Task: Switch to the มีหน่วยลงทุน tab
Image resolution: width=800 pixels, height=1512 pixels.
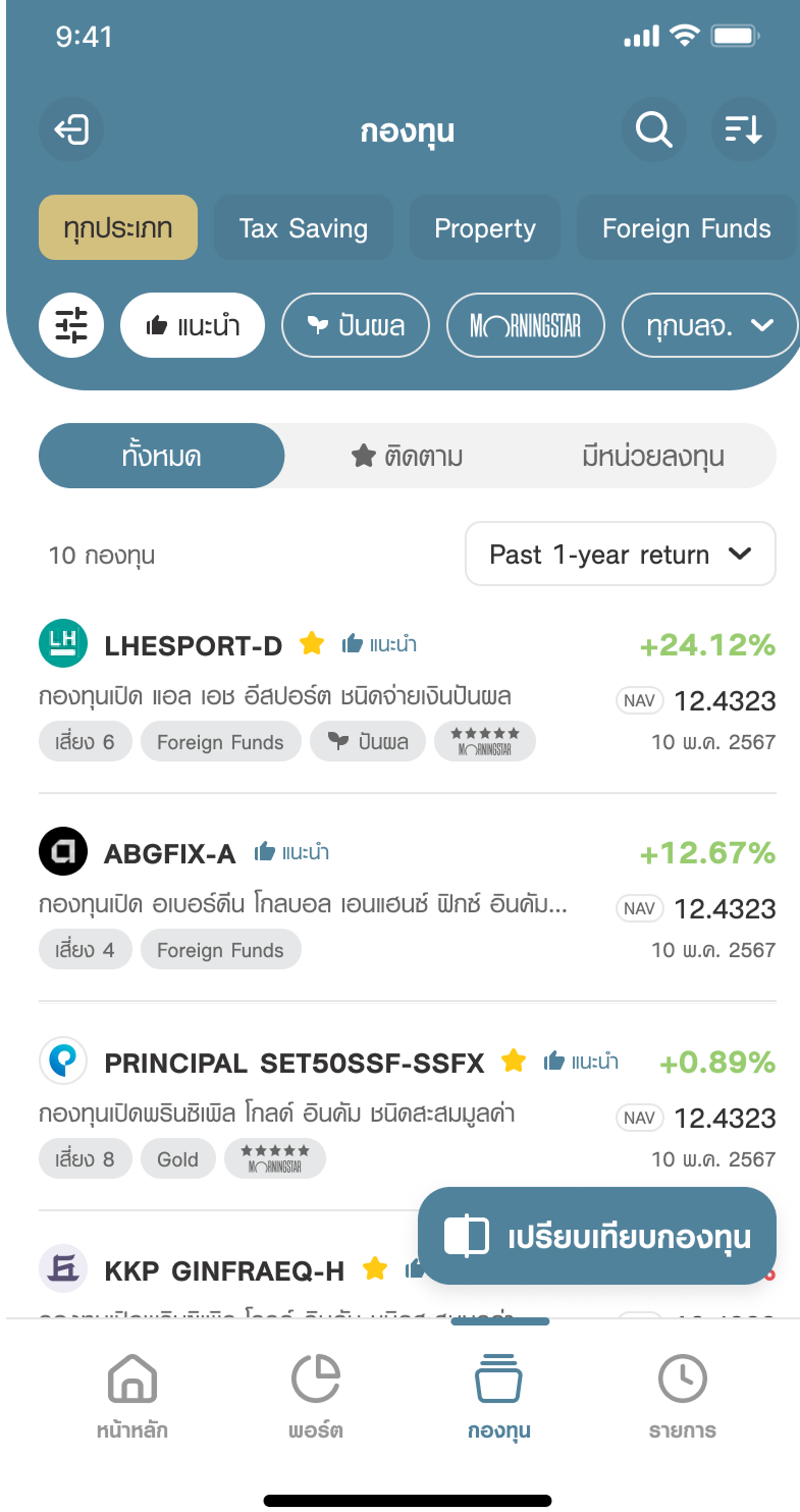Action: click(653, 456)
